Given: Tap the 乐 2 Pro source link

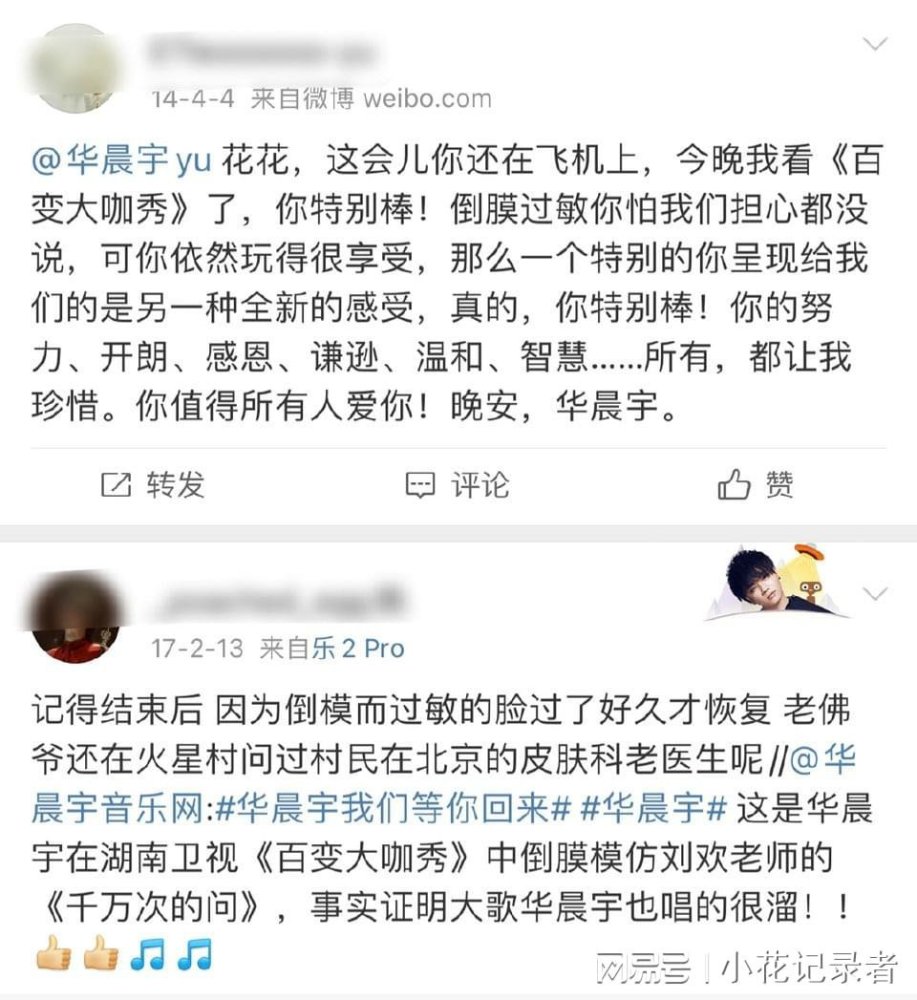Looking at the screenshot, I should [360, 648].
